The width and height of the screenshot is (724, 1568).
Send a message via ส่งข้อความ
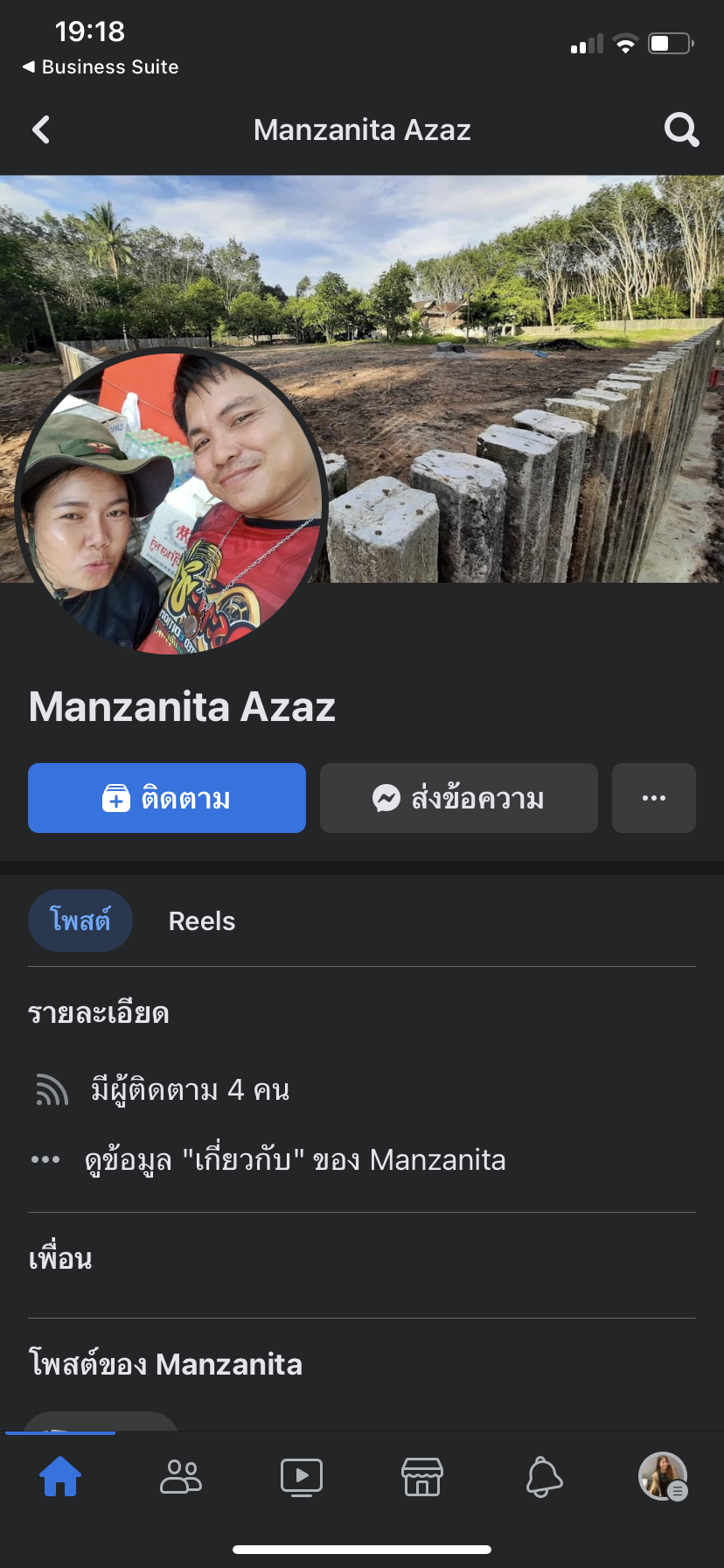point(459,798)
